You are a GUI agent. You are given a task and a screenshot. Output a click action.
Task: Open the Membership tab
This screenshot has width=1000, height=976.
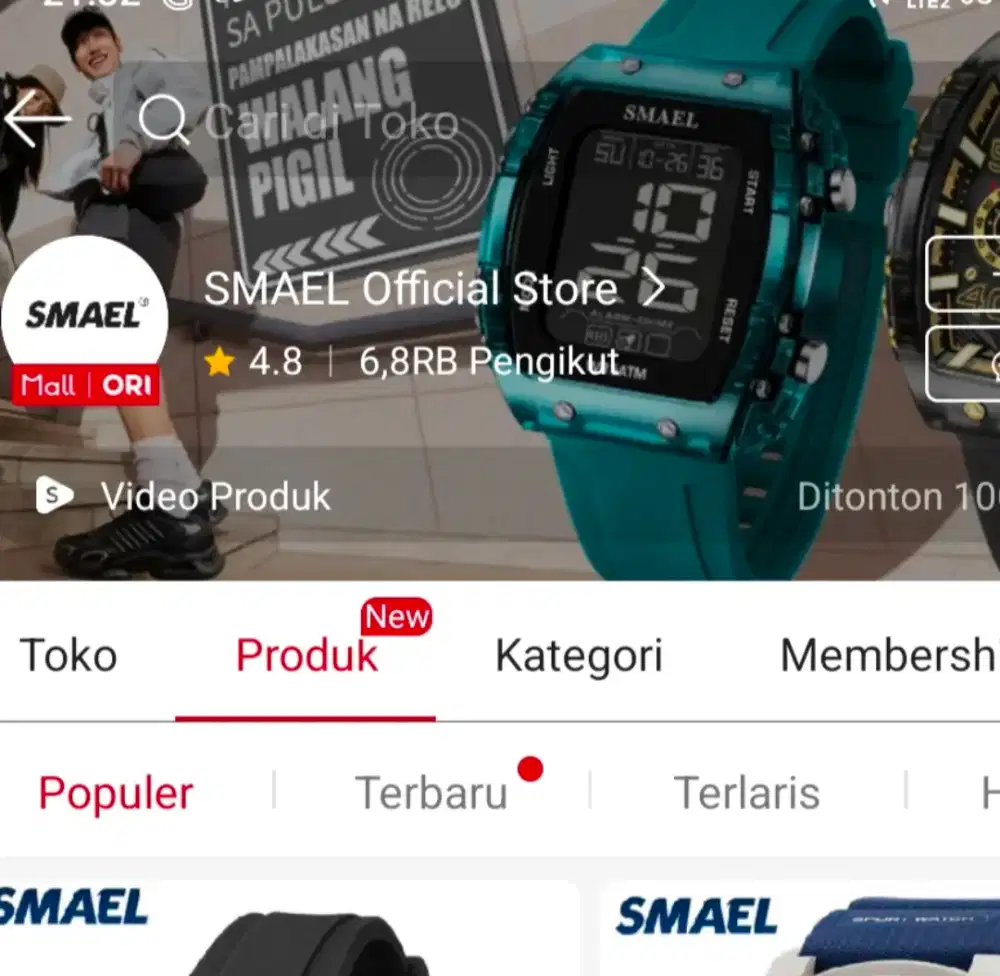click(x=886, y=656)
